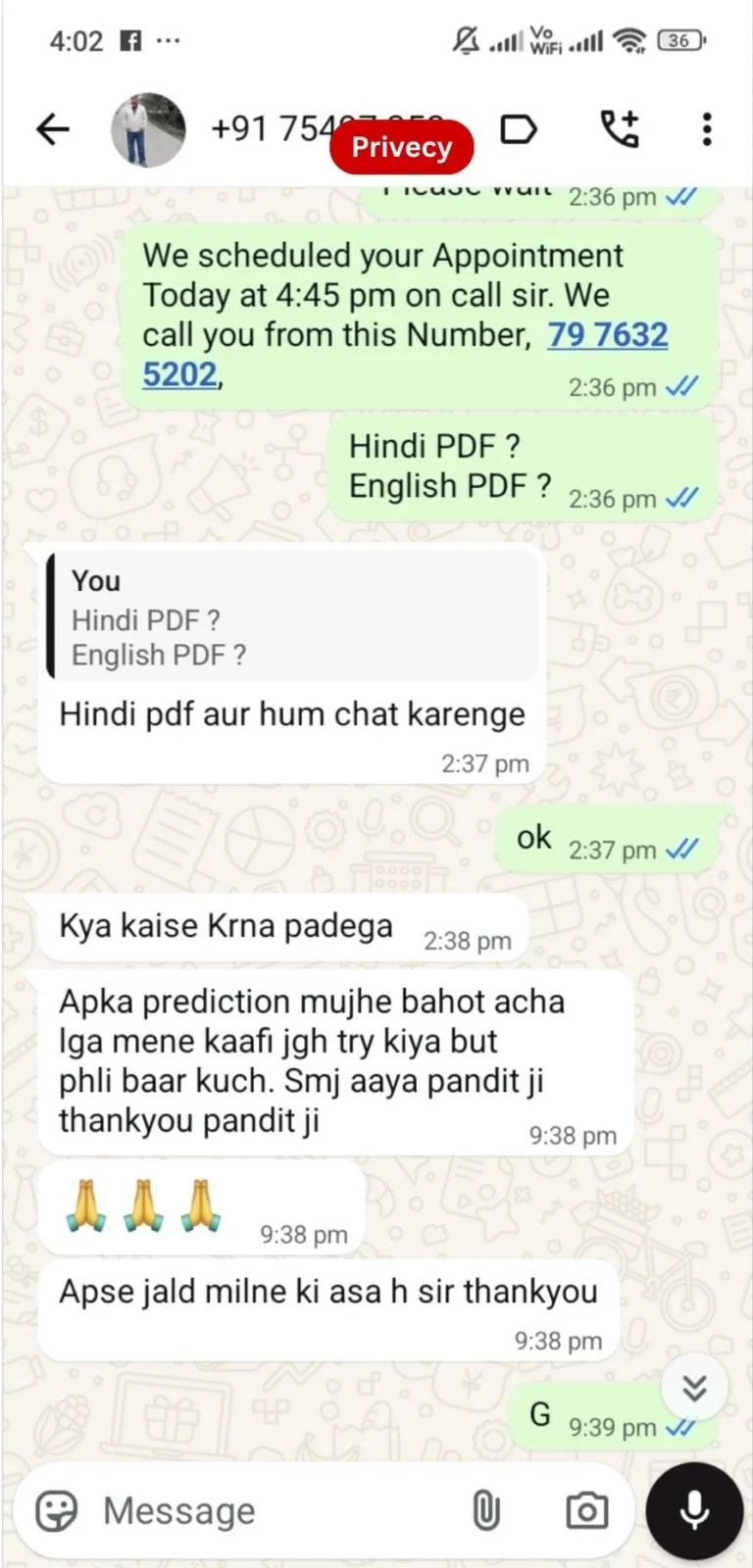Open the chat options via the header menu
This screenshot has width=753, height=1568.
coord(707,128)
